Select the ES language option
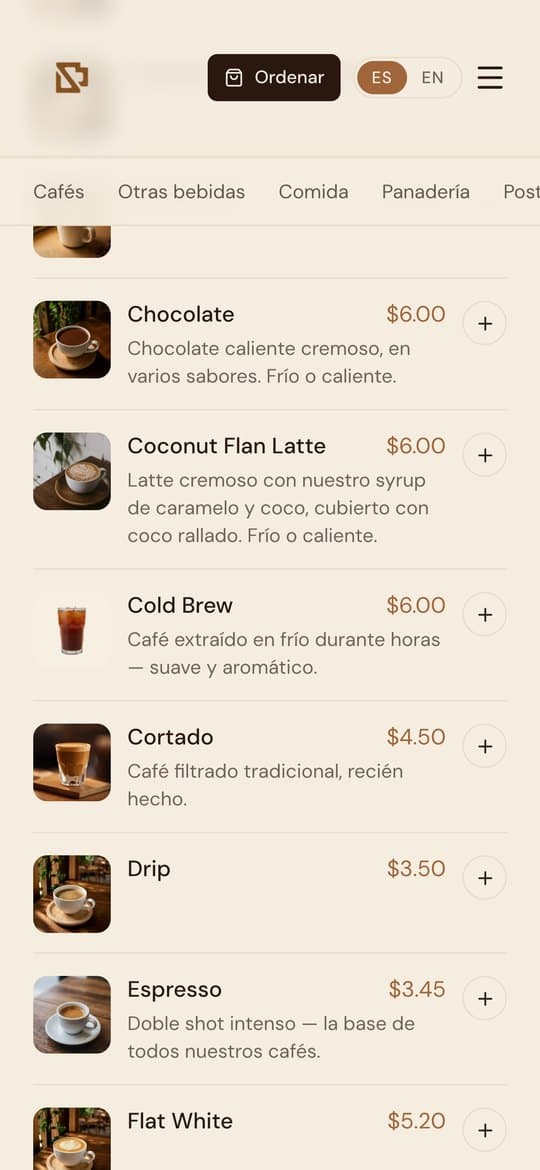The image size is (540, 1170). coord(382,78)
